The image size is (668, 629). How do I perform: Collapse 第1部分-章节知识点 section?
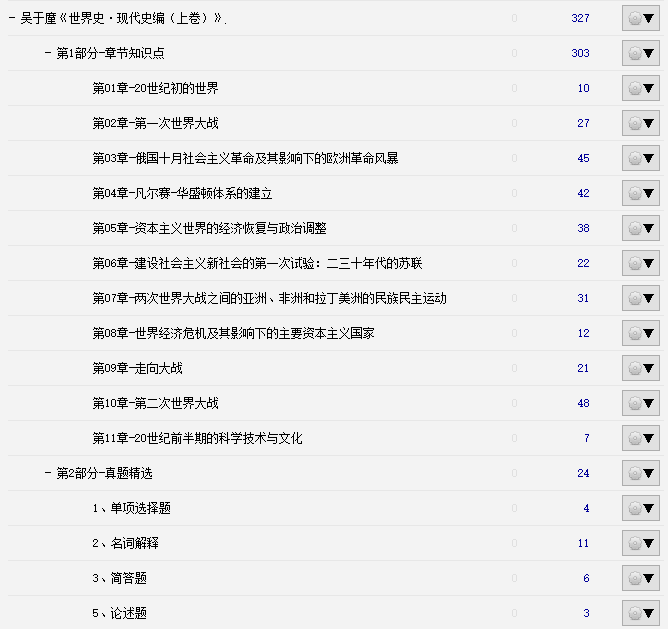tap(48, 53)
